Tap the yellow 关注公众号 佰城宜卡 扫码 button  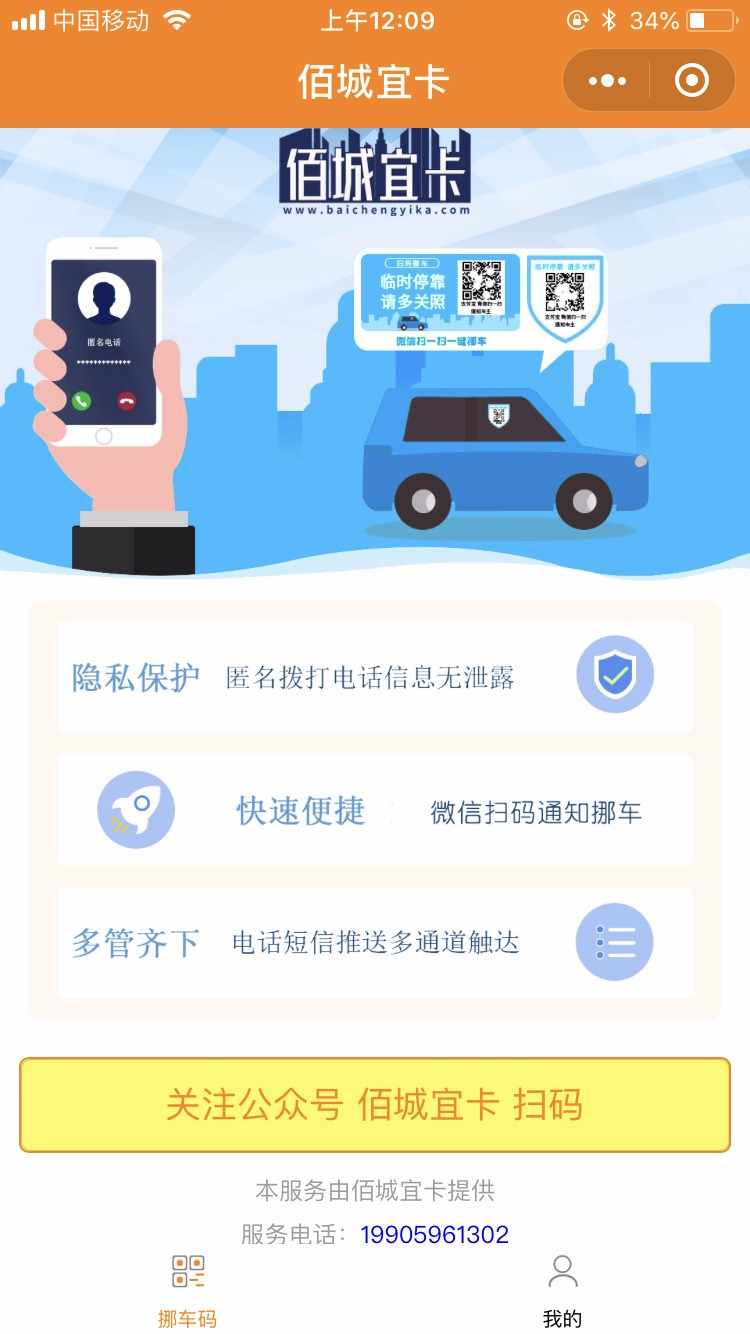point(374,1105)
